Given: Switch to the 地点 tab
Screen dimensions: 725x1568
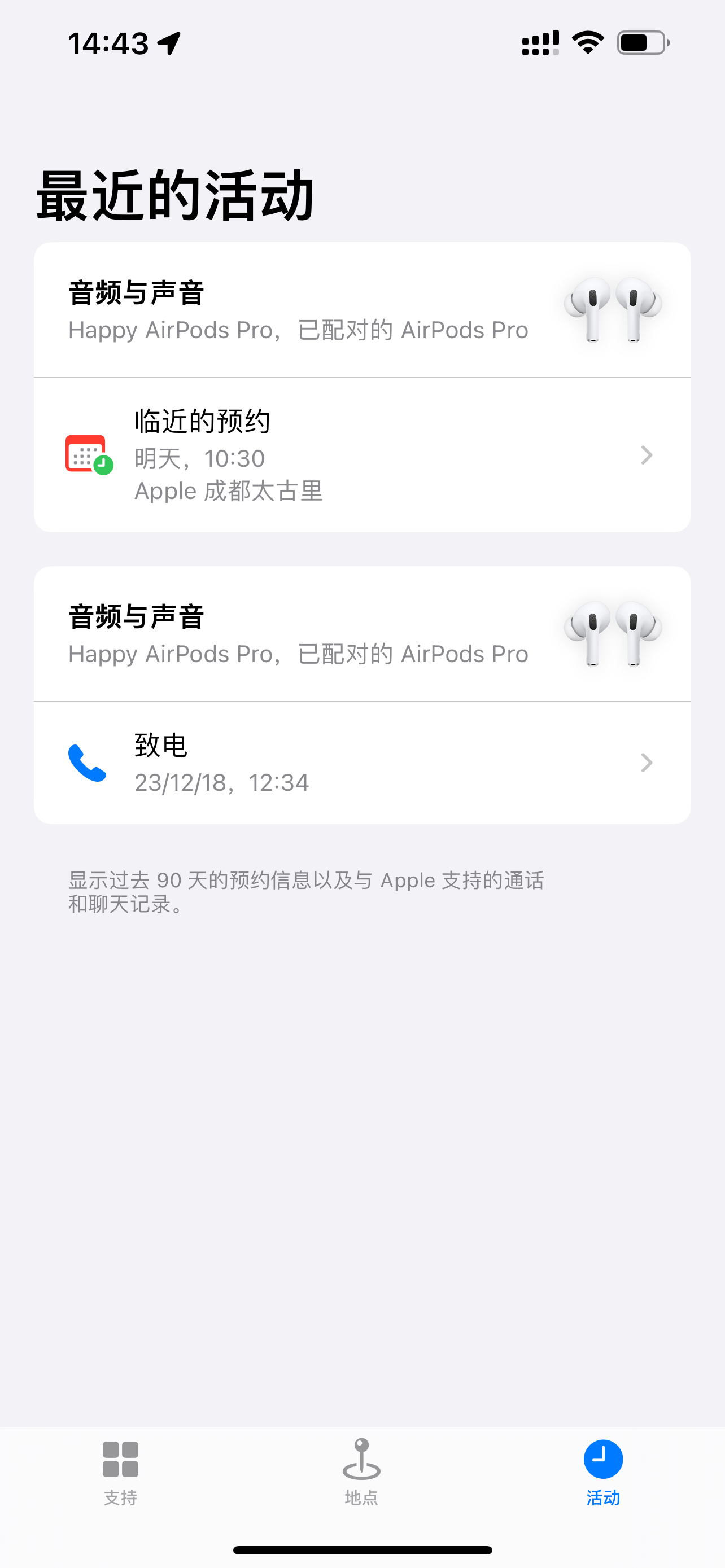Looking at the screenshot, I should (361, 1472).
